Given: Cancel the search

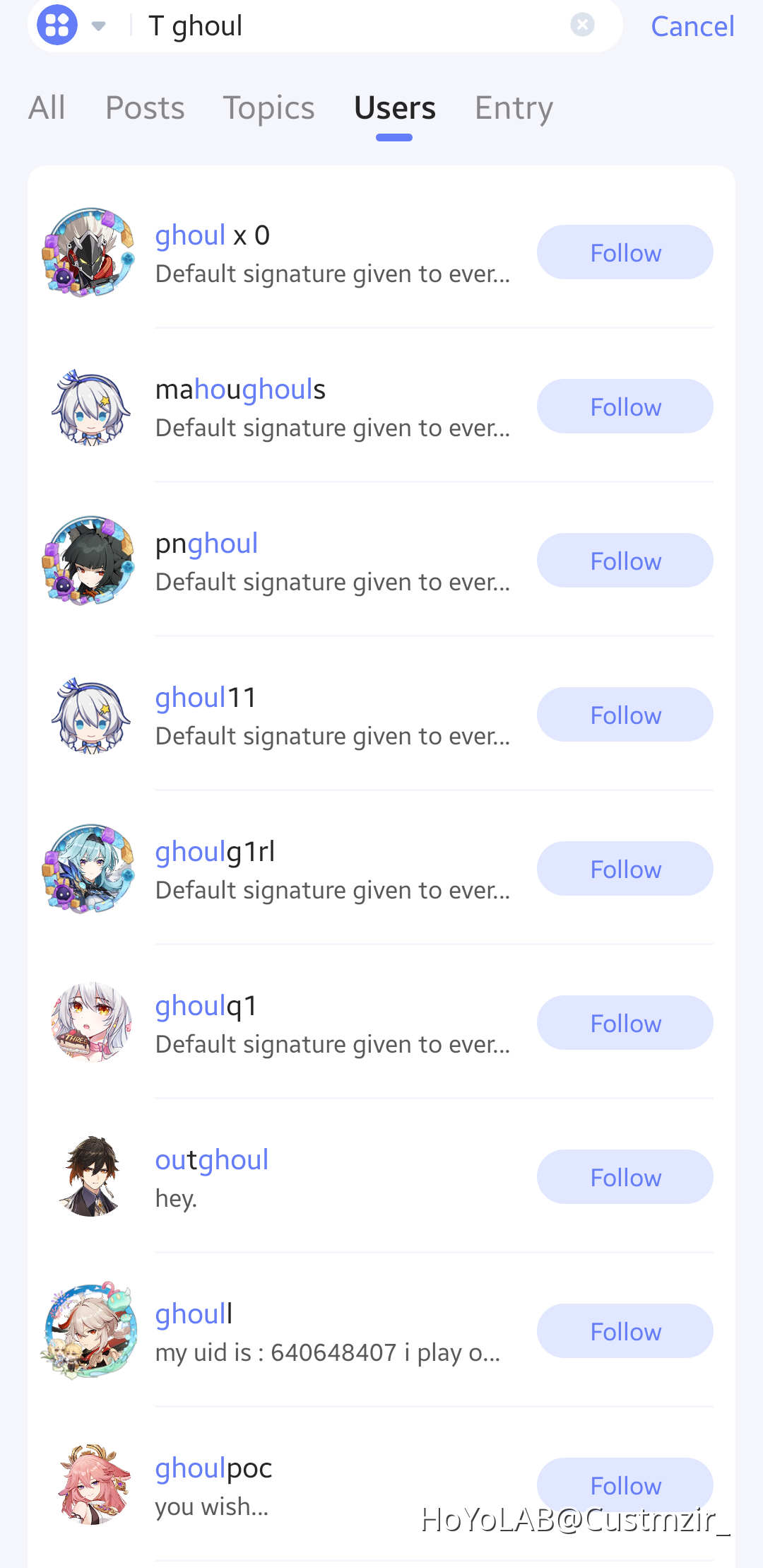Looking at the screenshot, I should [x=692, y=27].
